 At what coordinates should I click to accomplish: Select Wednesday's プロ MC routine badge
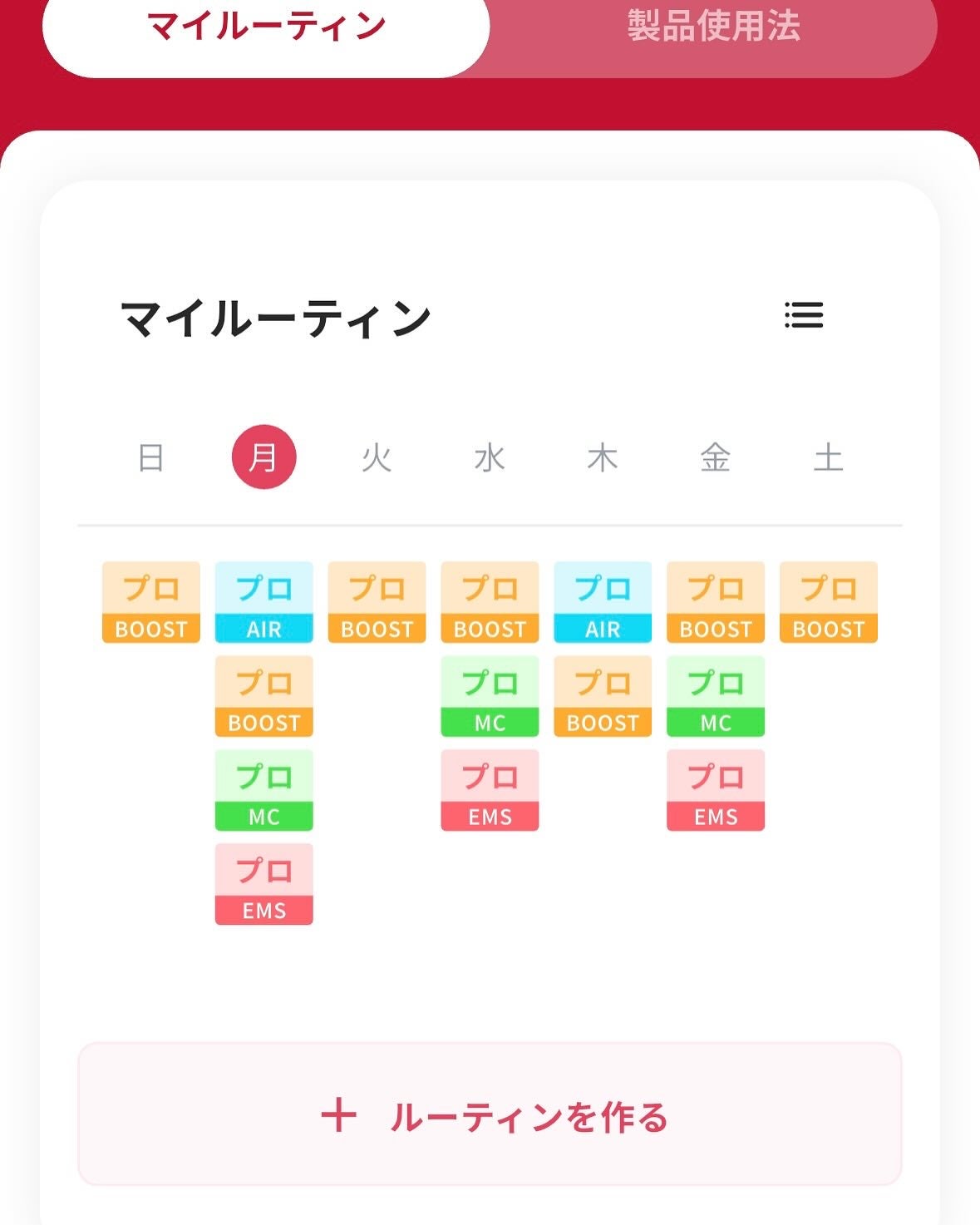(490, 694)
